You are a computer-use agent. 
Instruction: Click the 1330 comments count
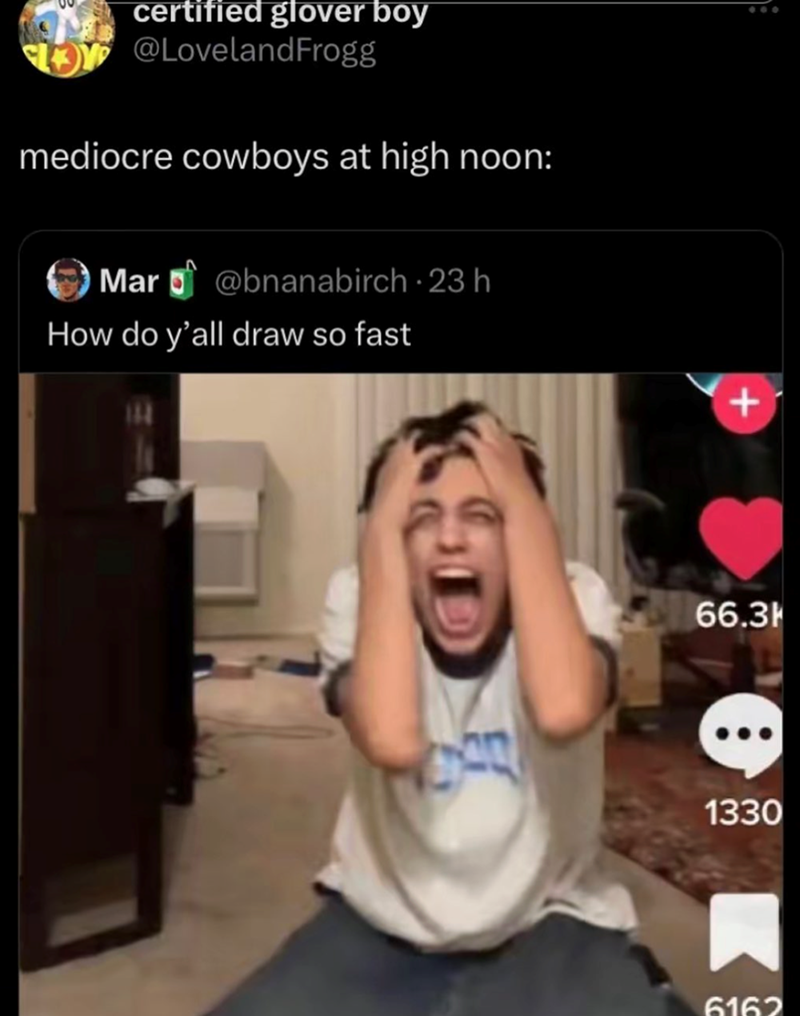click(744, 813)
